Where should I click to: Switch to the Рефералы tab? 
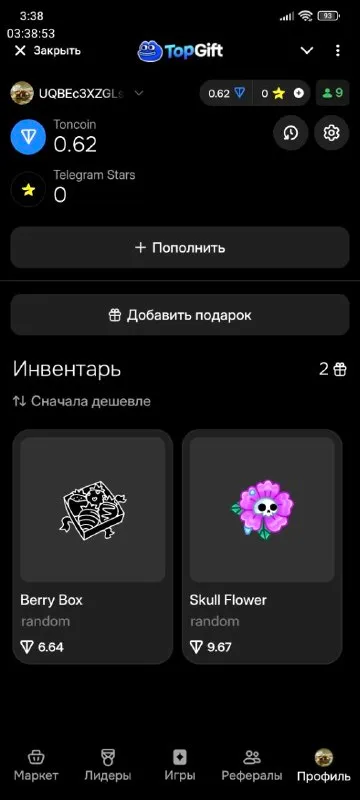click(x=252, y=765)
